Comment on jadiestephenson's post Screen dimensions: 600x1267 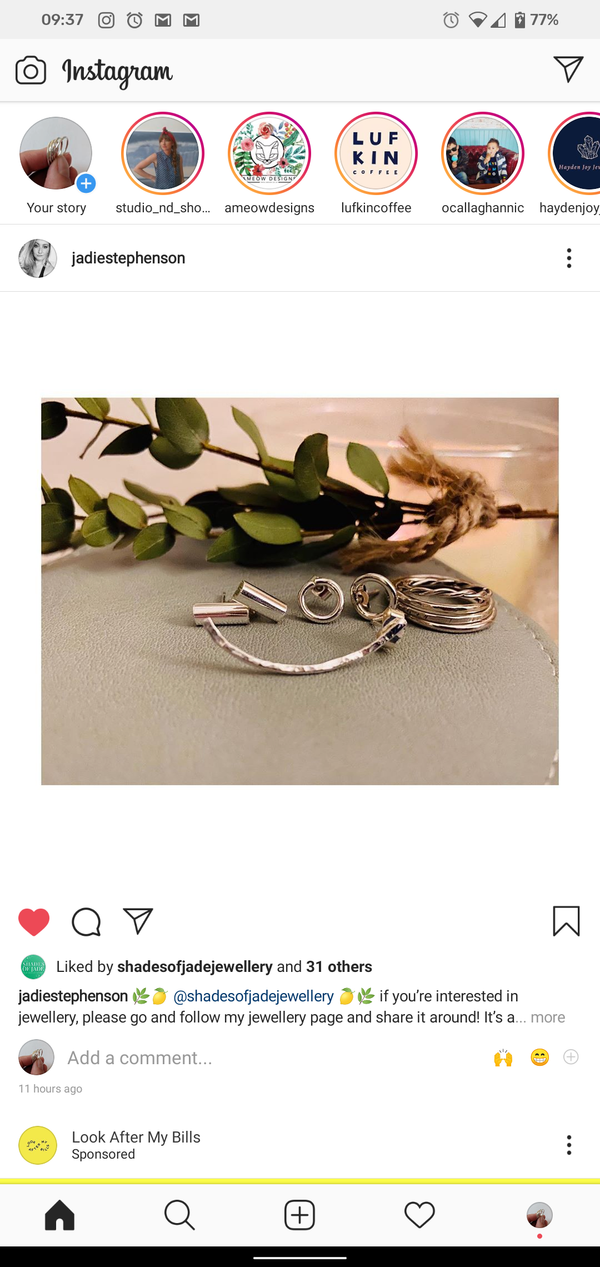pos(86,921)
